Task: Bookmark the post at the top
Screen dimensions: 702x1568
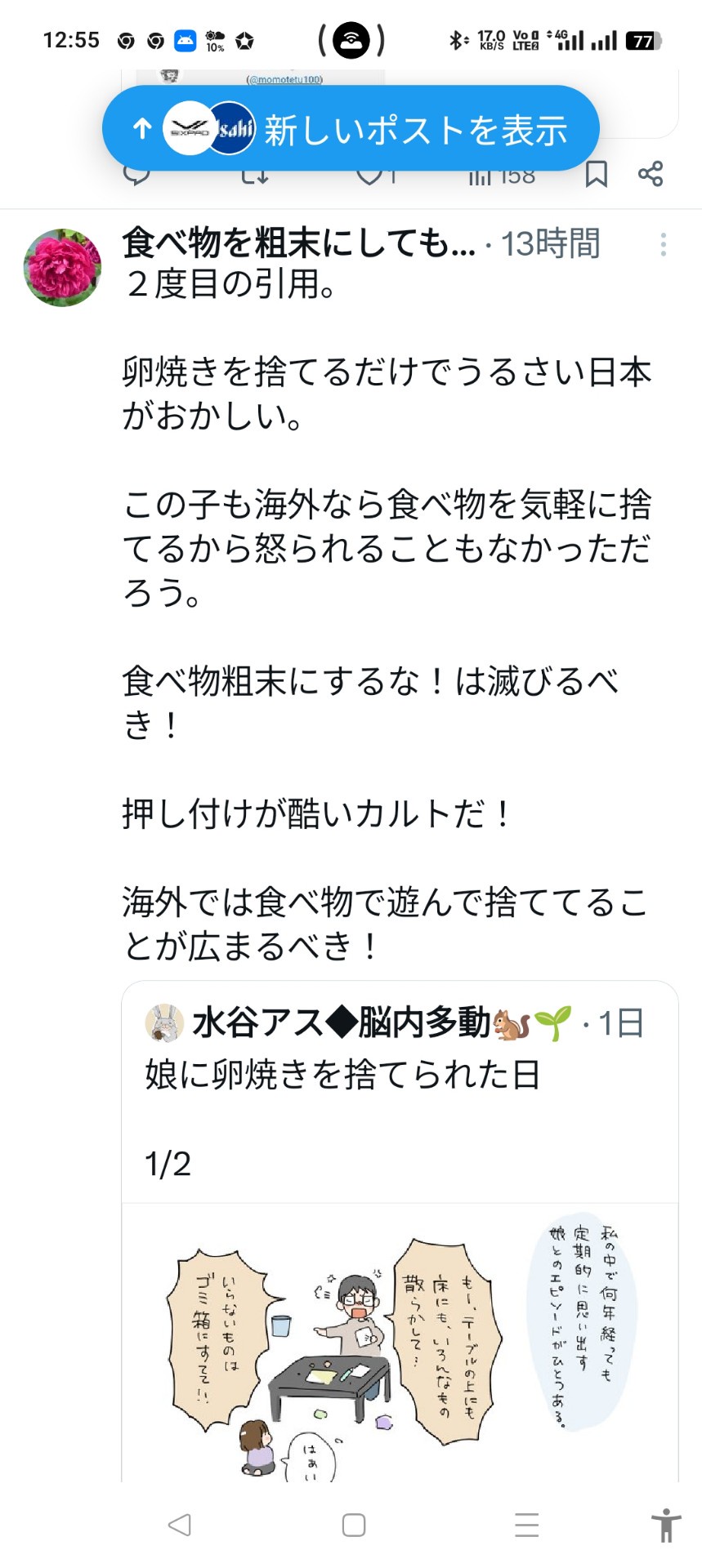Action: (x=596, y=174)
